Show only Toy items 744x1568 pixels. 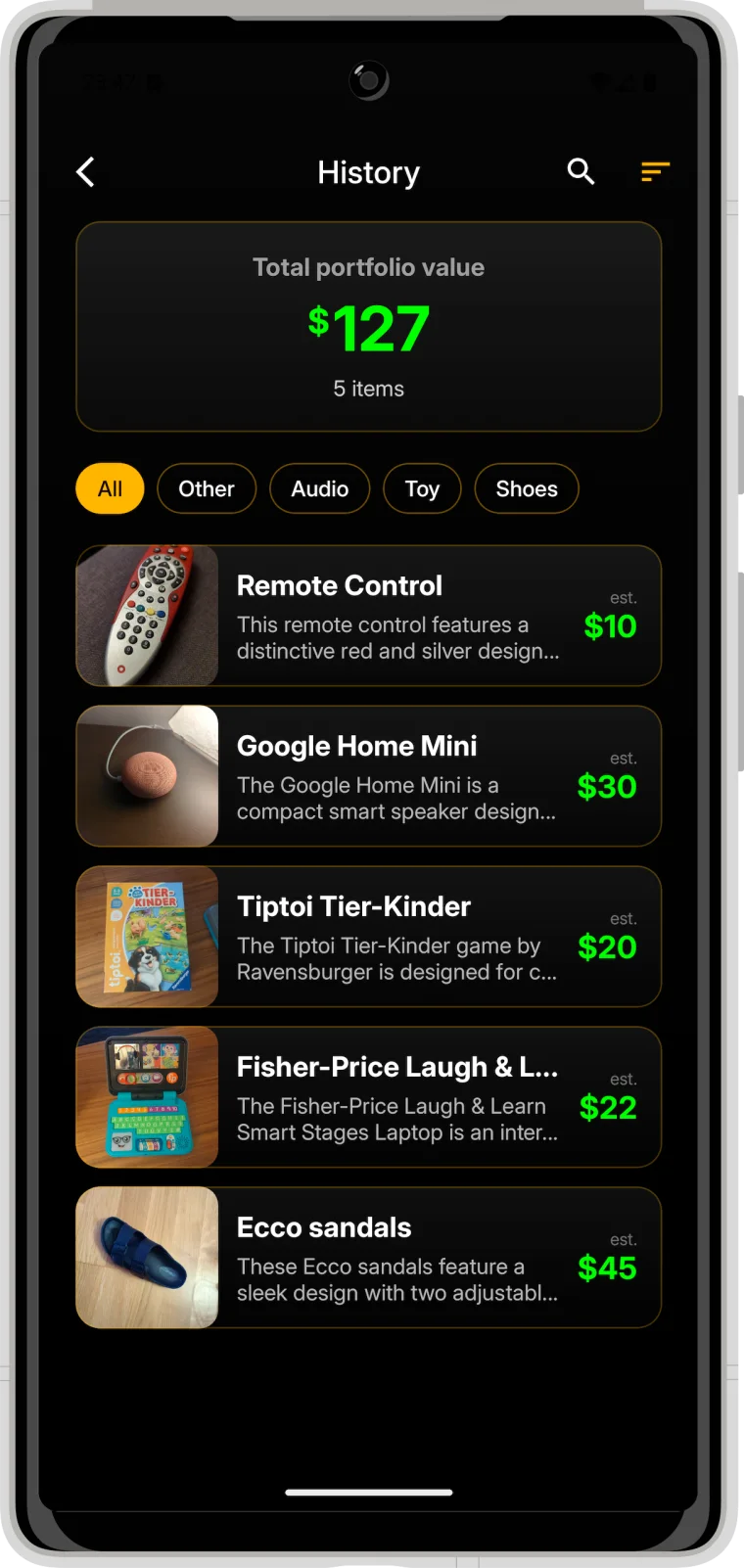point(422,488)
